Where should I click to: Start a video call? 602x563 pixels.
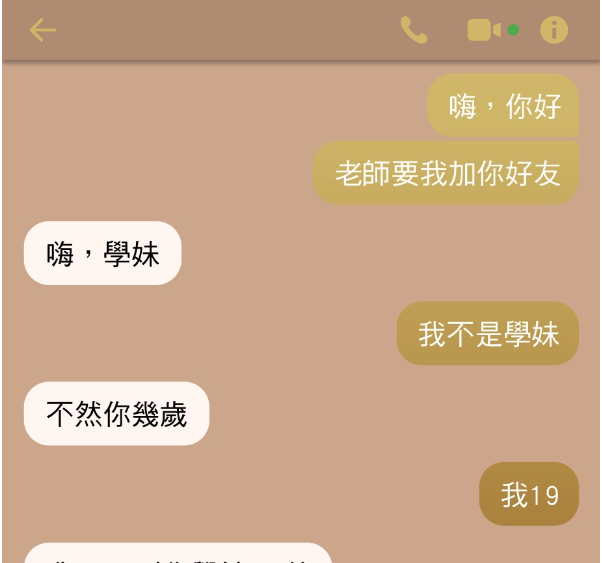click(484, 30)
